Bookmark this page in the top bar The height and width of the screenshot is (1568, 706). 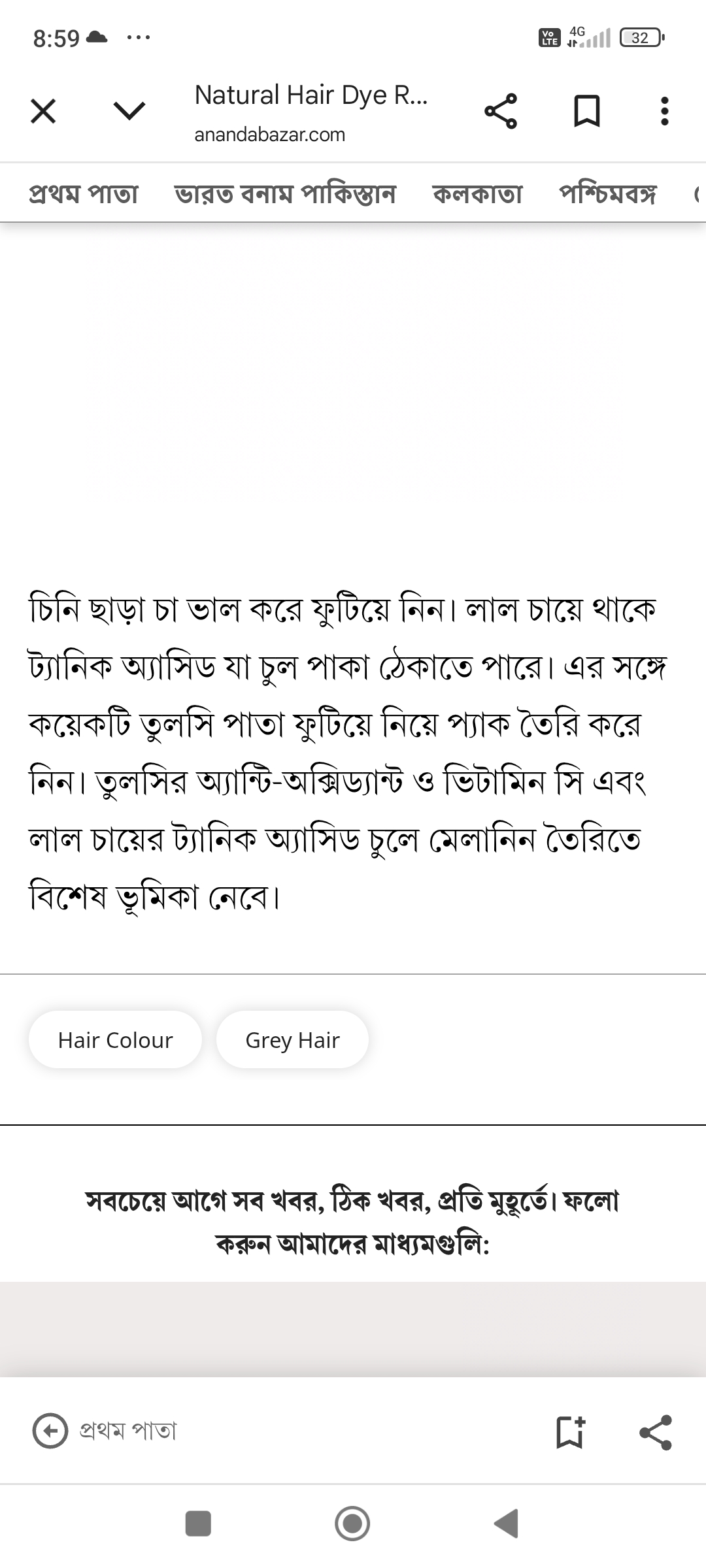pos(586,111)
